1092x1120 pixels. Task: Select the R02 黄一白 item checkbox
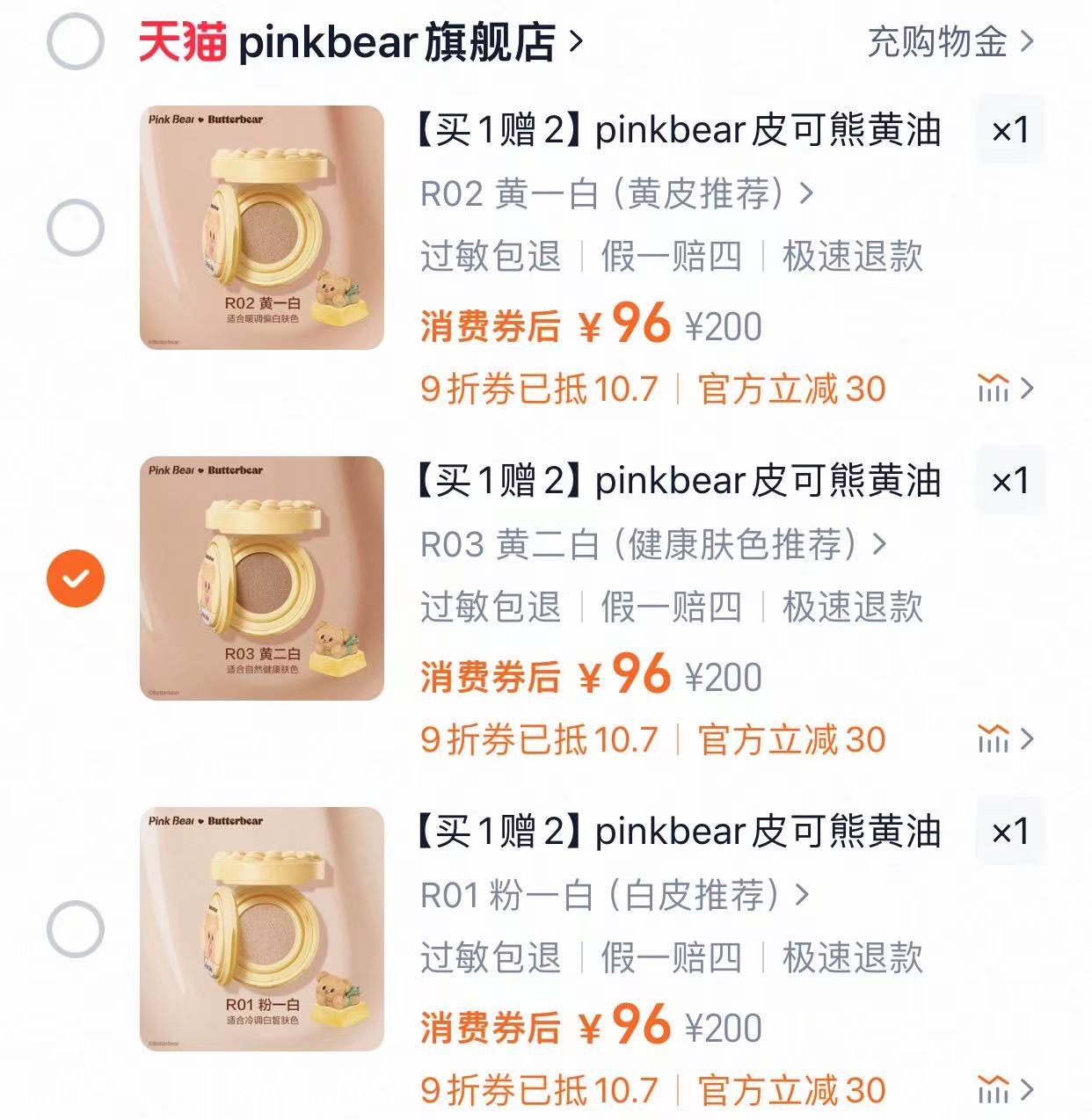[x=75, y=228]
